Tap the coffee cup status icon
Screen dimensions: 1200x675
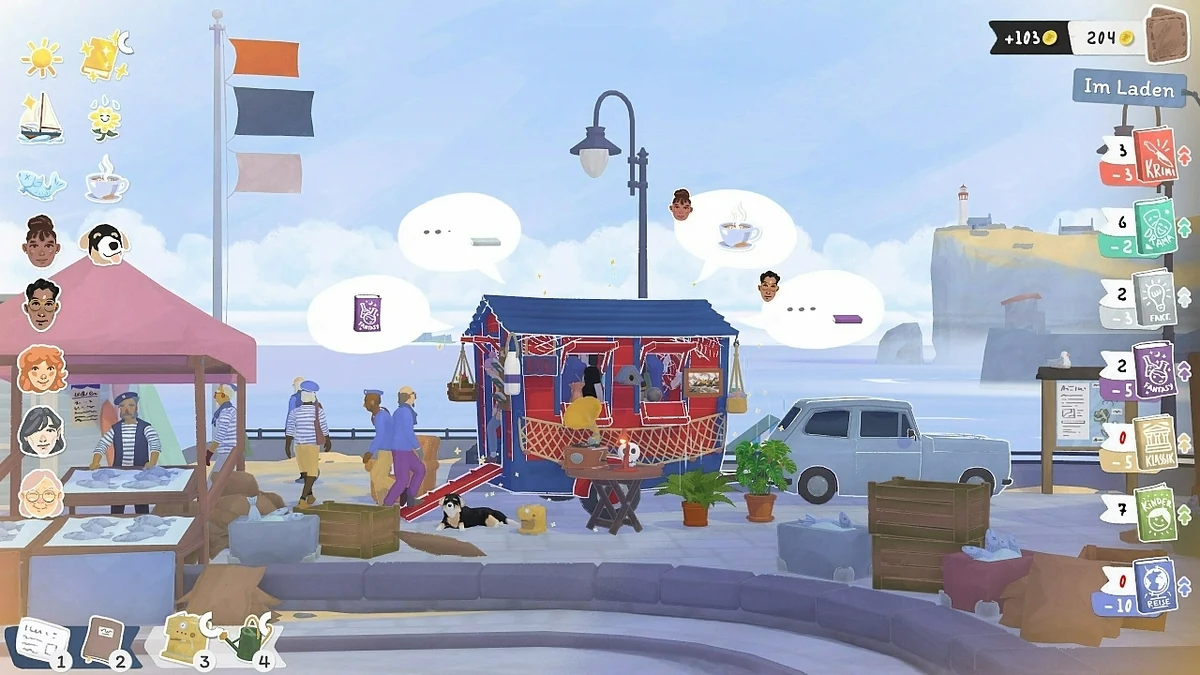(105, 182)
